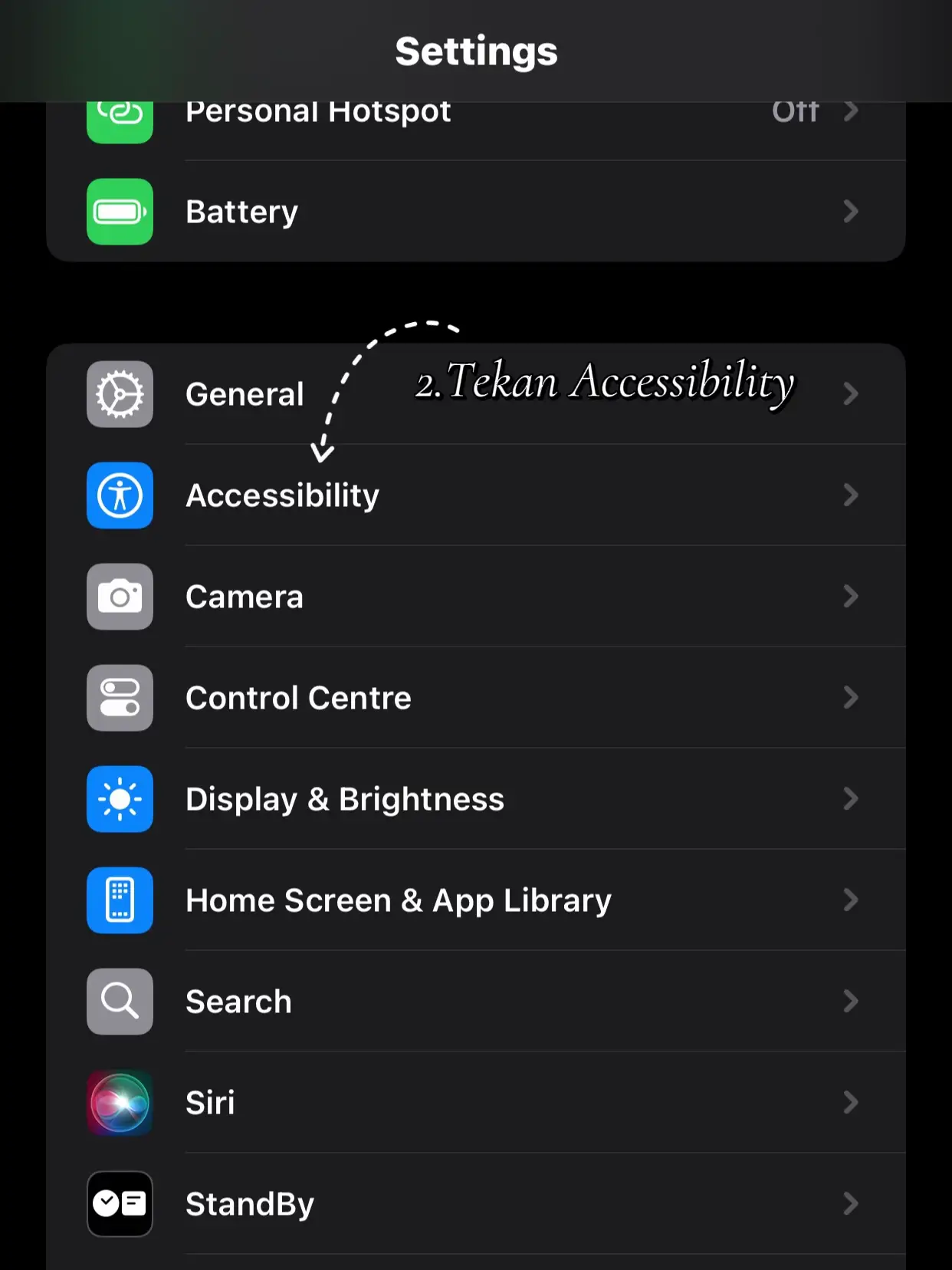Open Camera settings

[475, 597]
